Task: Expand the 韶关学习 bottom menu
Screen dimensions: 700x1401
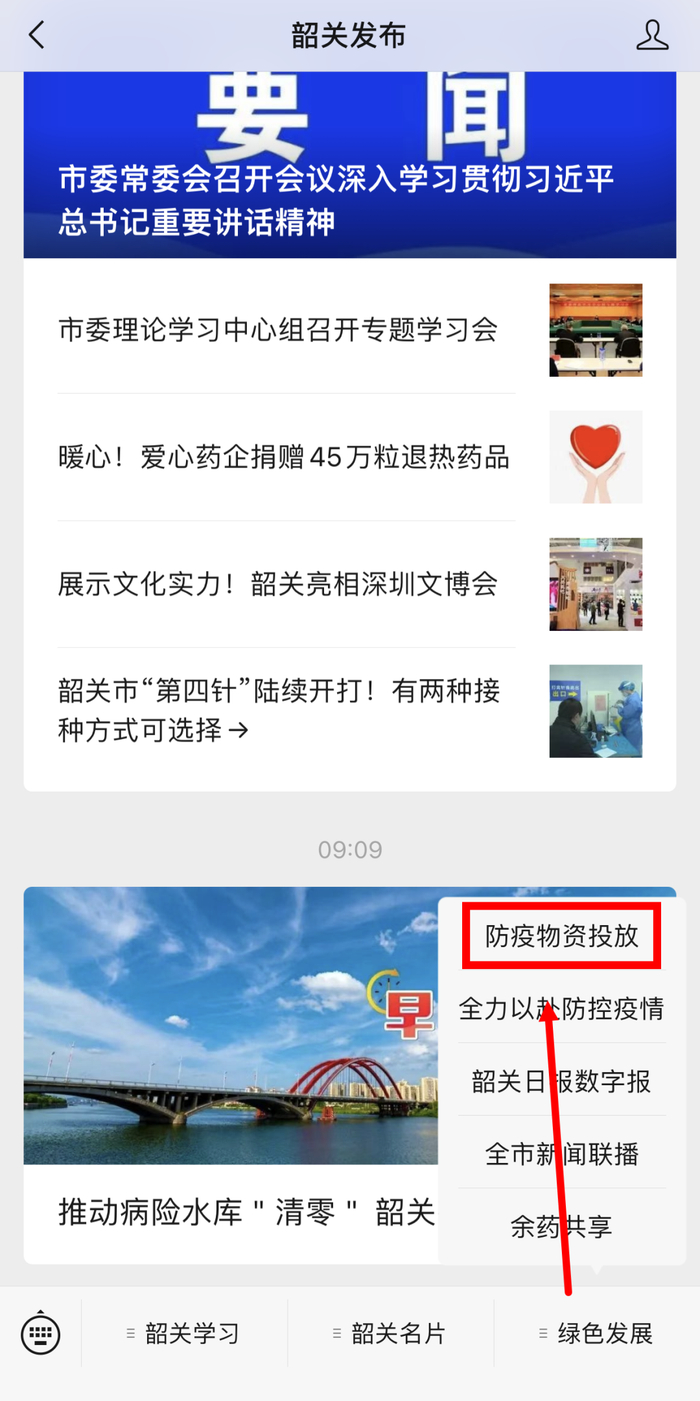Action: pyautogui.click(x=185, y=1333)
